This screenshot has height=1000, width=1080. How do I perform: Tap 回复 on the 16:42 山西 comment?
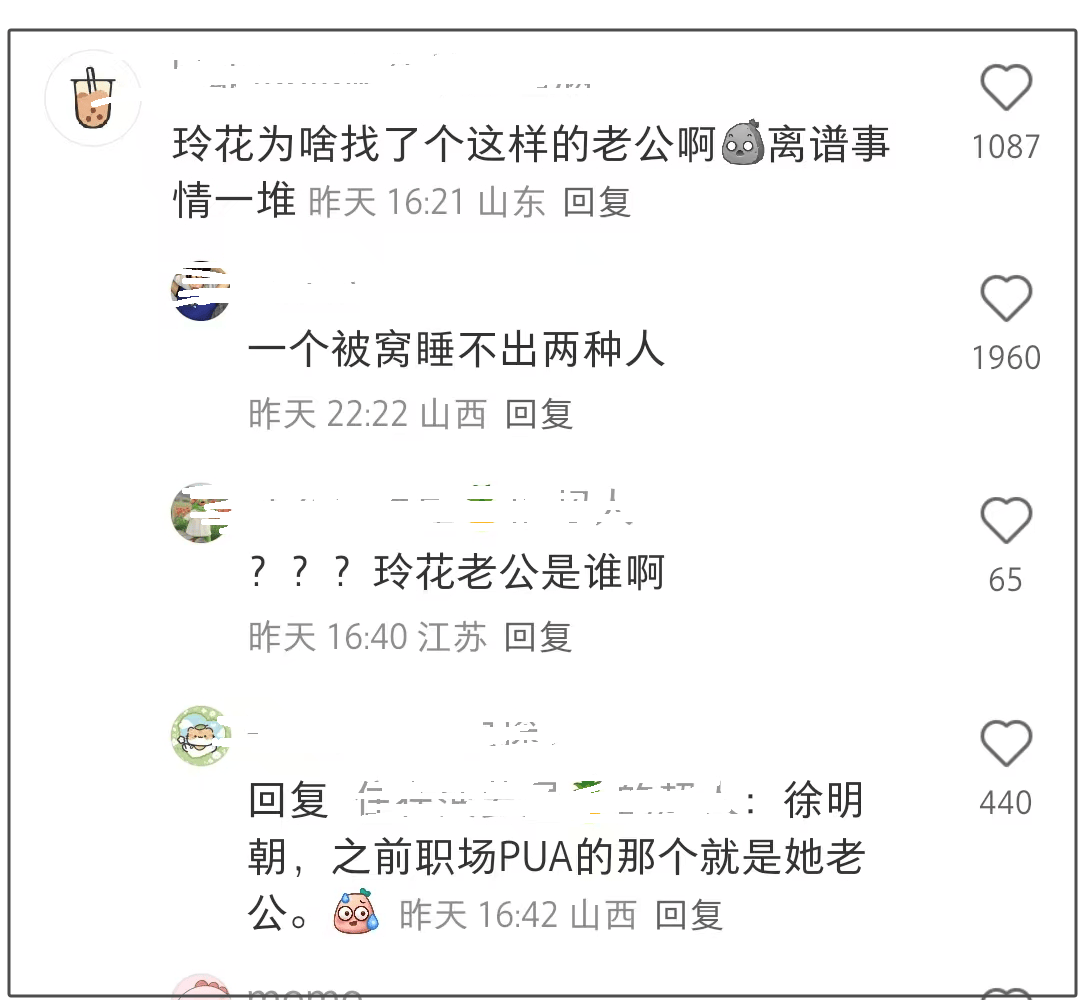[689, 915]
